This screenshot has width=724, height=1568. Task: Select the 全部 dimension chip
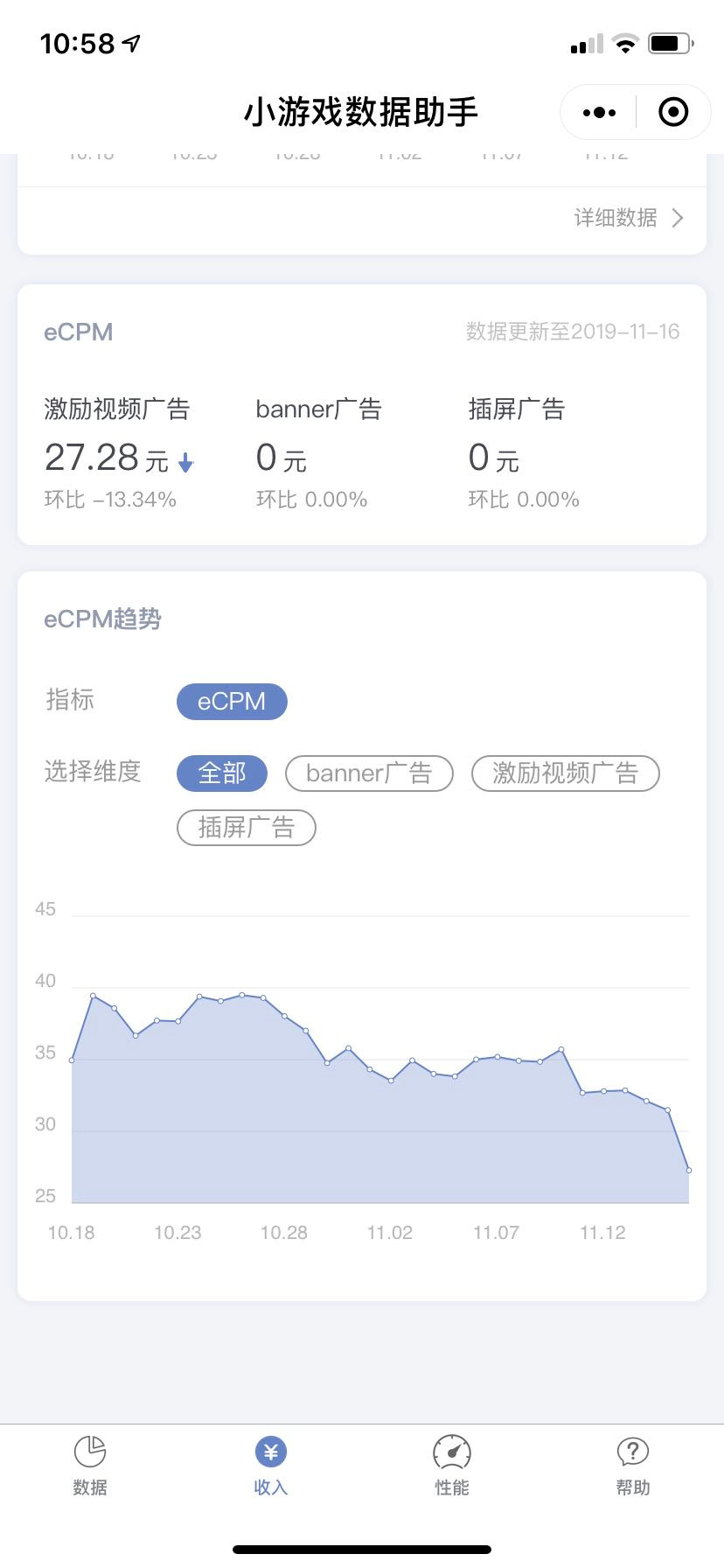click(x=222, y=773)
